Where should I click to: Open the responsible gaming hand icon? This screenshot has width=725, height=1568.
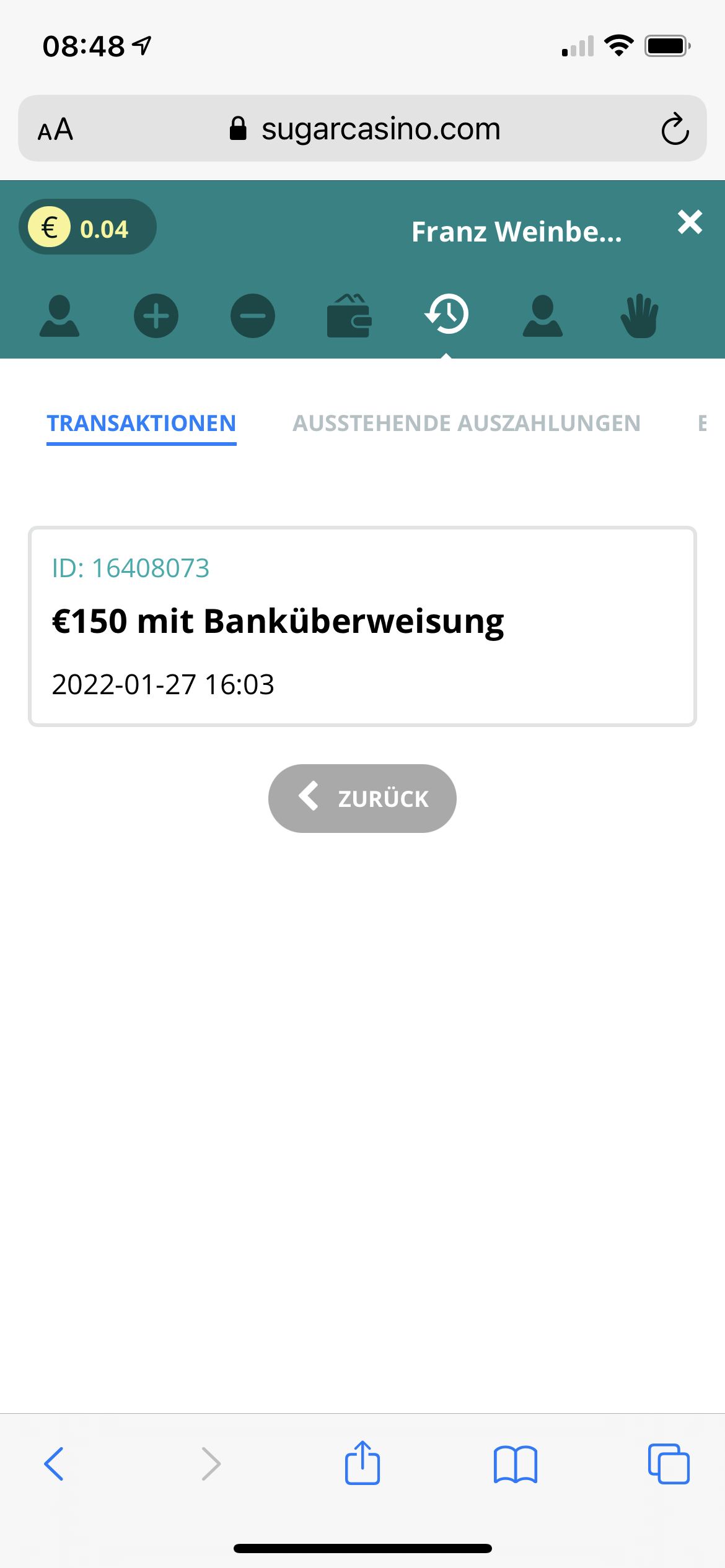639,316
